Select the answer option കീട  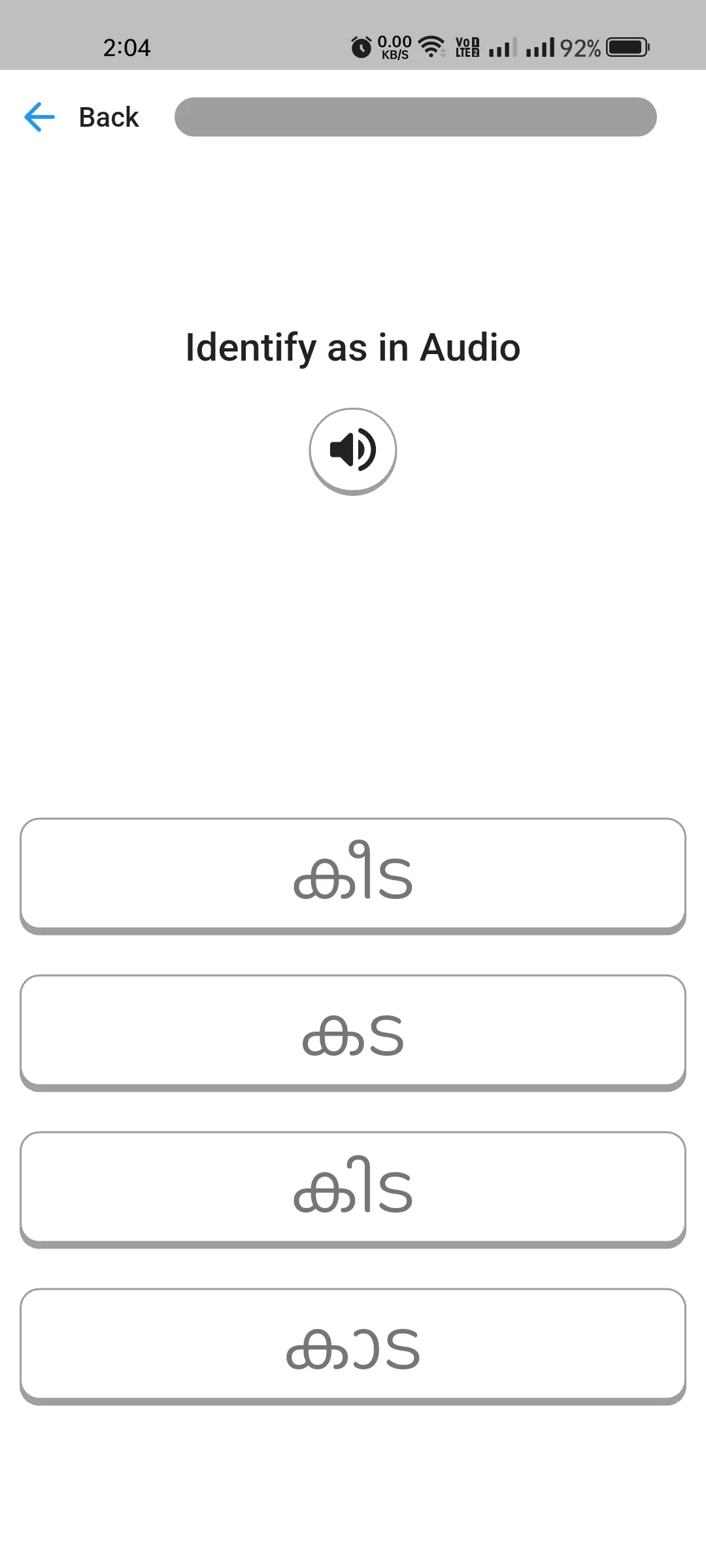(353, 874)
